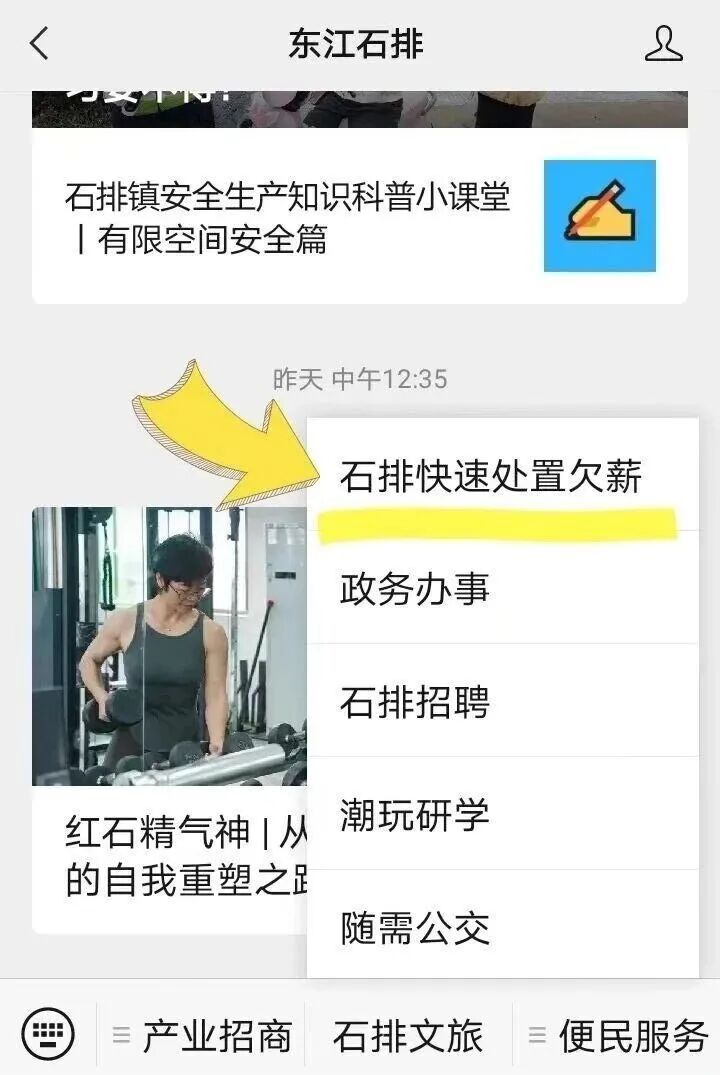This screenshot has height=1075, width=720.
Task: Open the 石排文旅 bottom menu
Action: pyautogui.click(x=408, y=1035)
